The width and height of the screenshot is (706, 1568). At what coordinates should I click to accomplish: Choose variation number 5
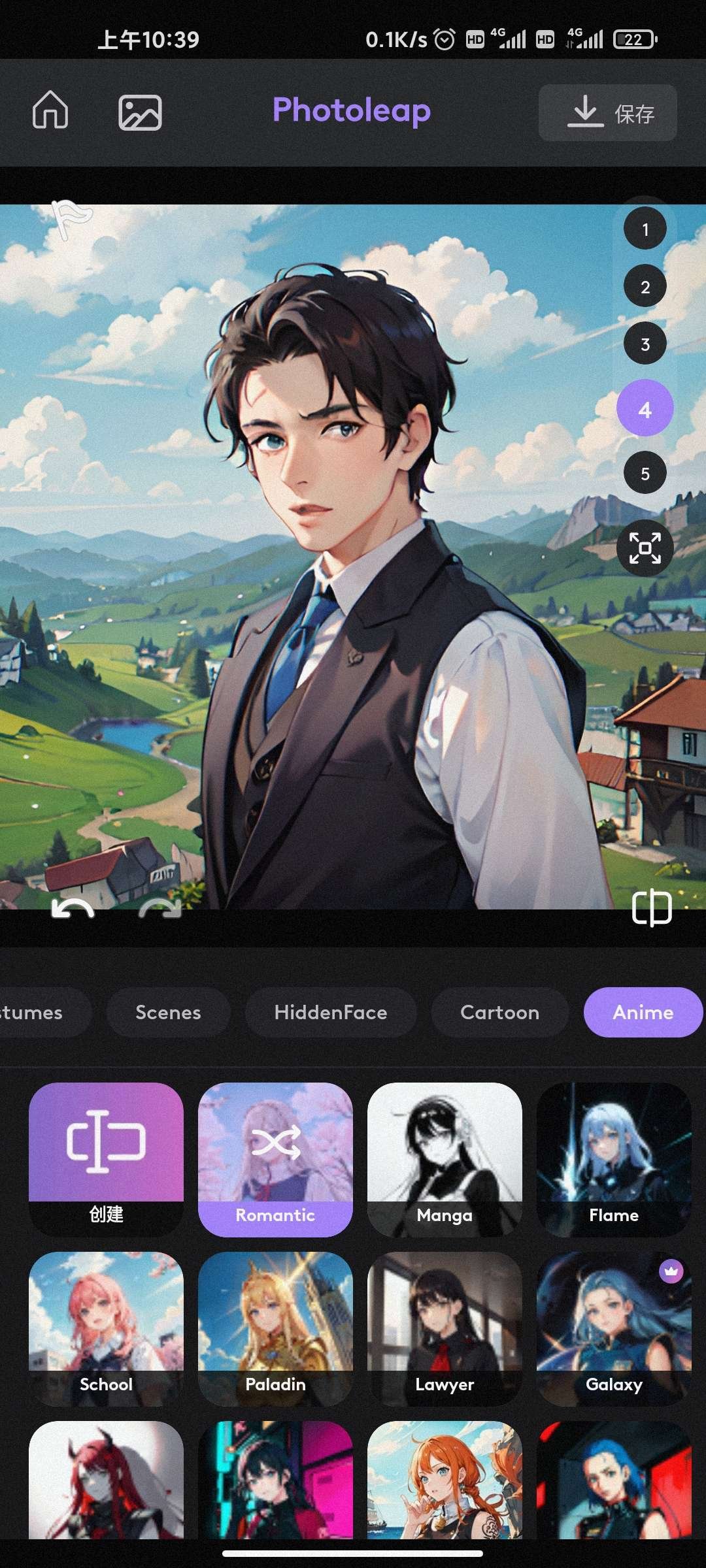[645, 474]
